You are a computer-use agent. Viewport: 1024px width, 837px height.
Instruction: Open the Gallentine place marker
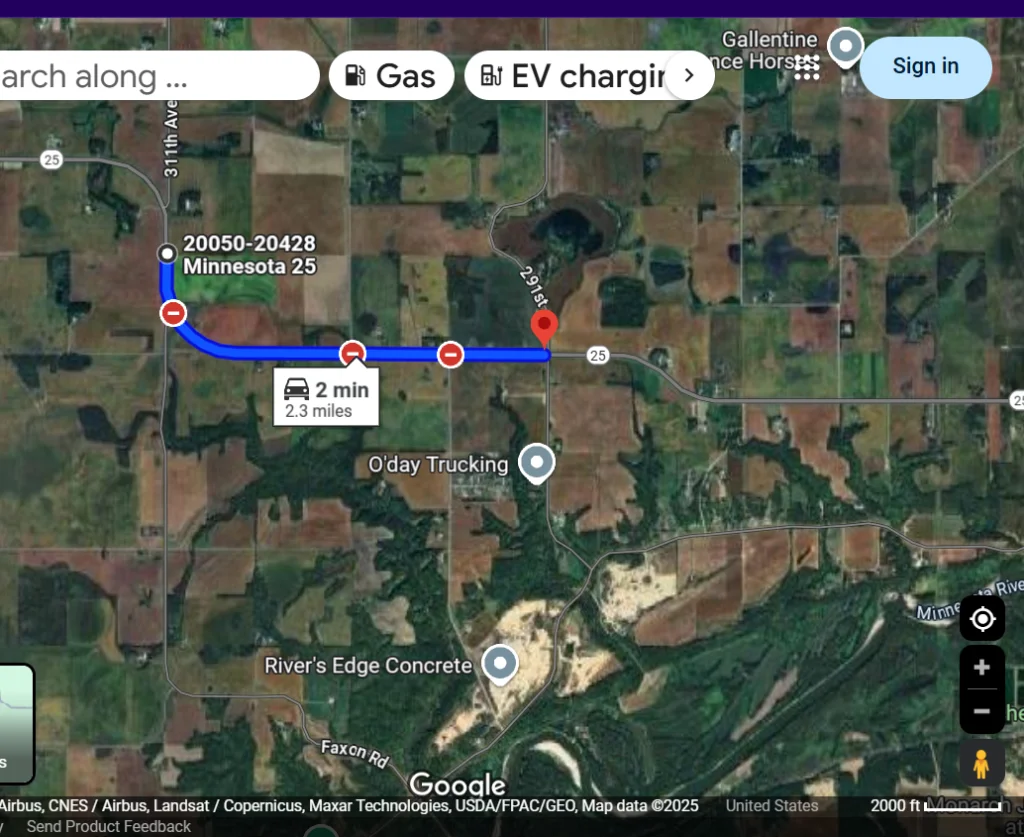coord(846,46)
